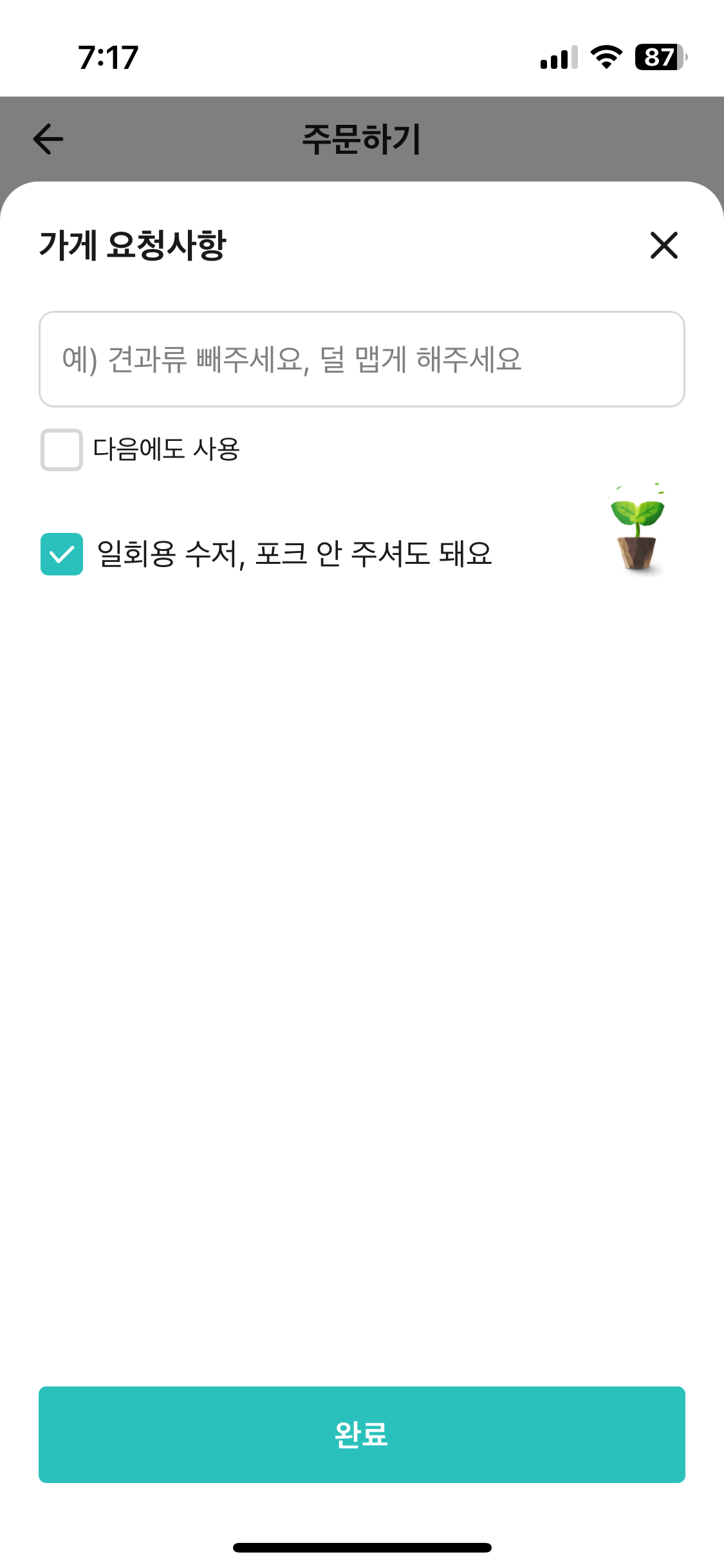Uncheck 일회용 수저, 포크 안 주셔도 돼요

pos(62,554)
